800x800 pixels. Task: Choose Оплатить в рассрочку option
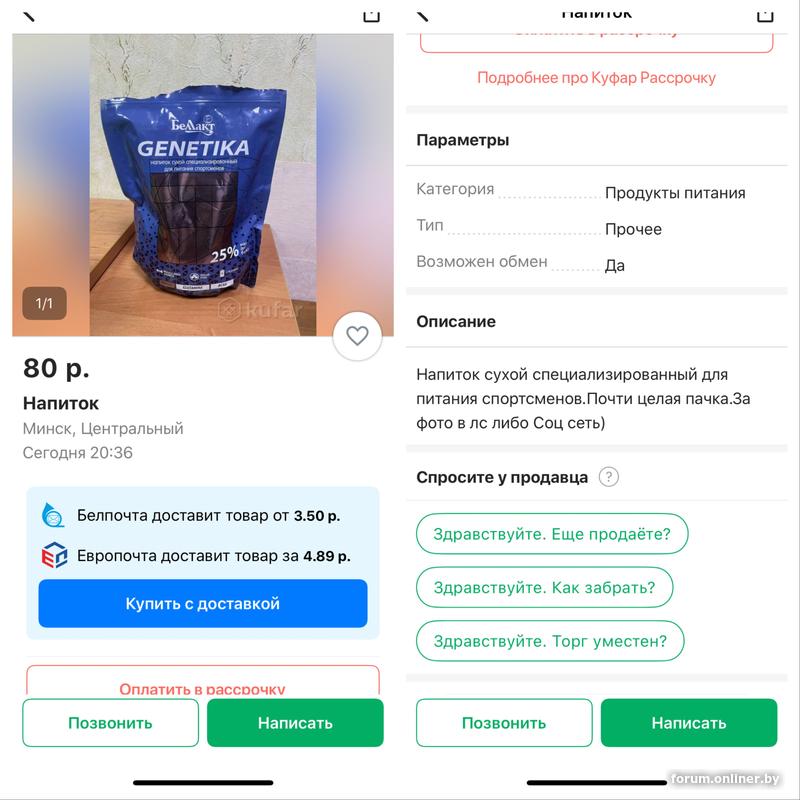203,687
